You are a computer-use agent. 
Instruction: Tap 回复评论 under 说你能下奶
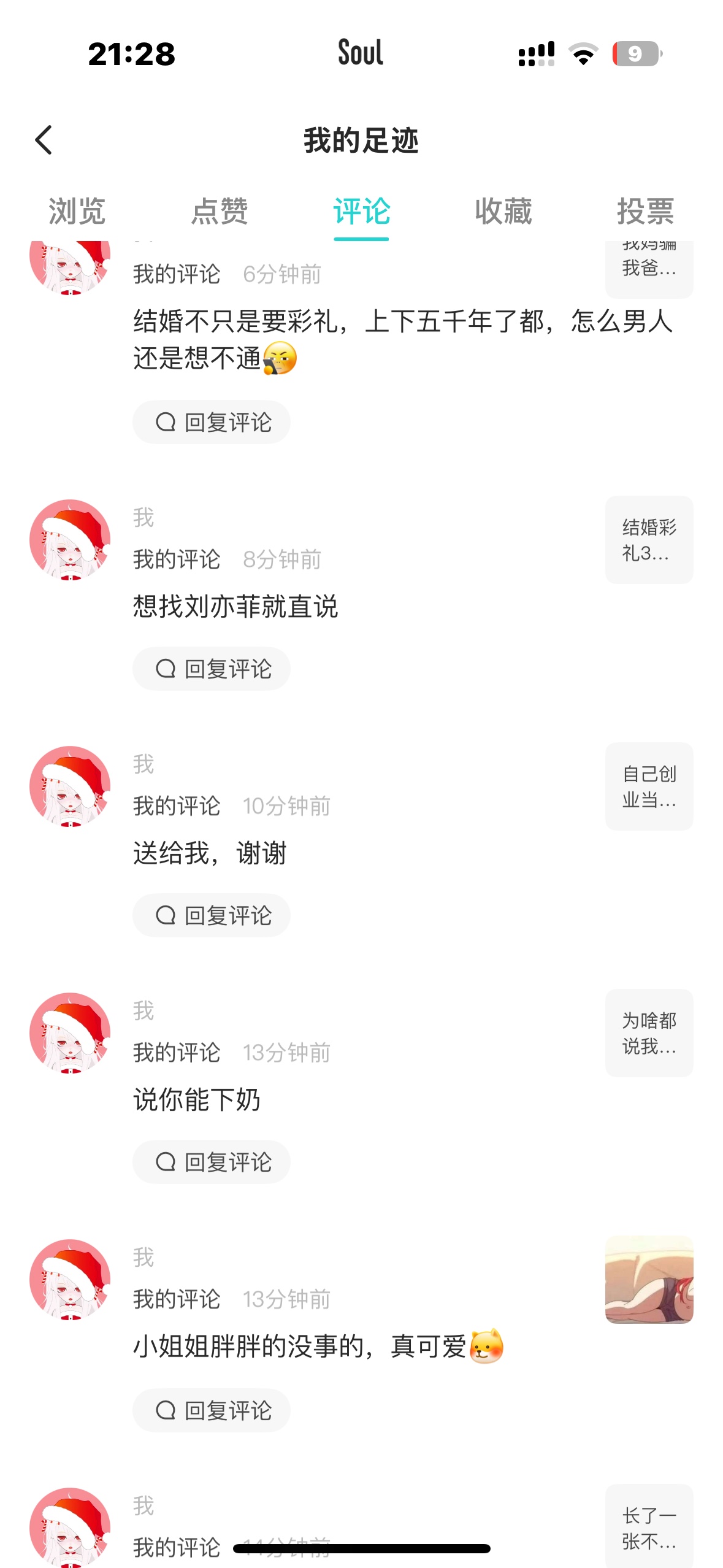coord(212,1162)
